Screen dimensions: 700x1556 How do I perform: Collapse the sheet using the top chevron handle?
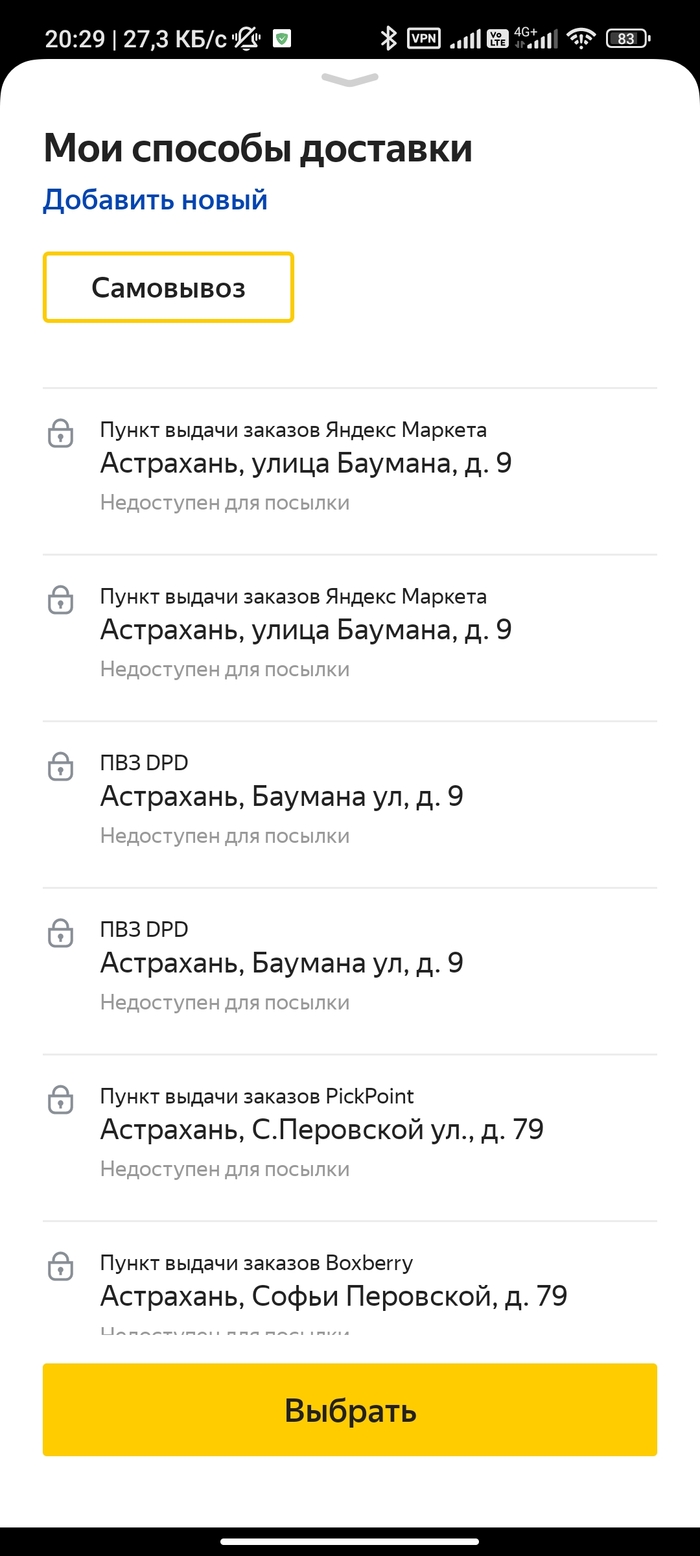click(x=350, y=79)
